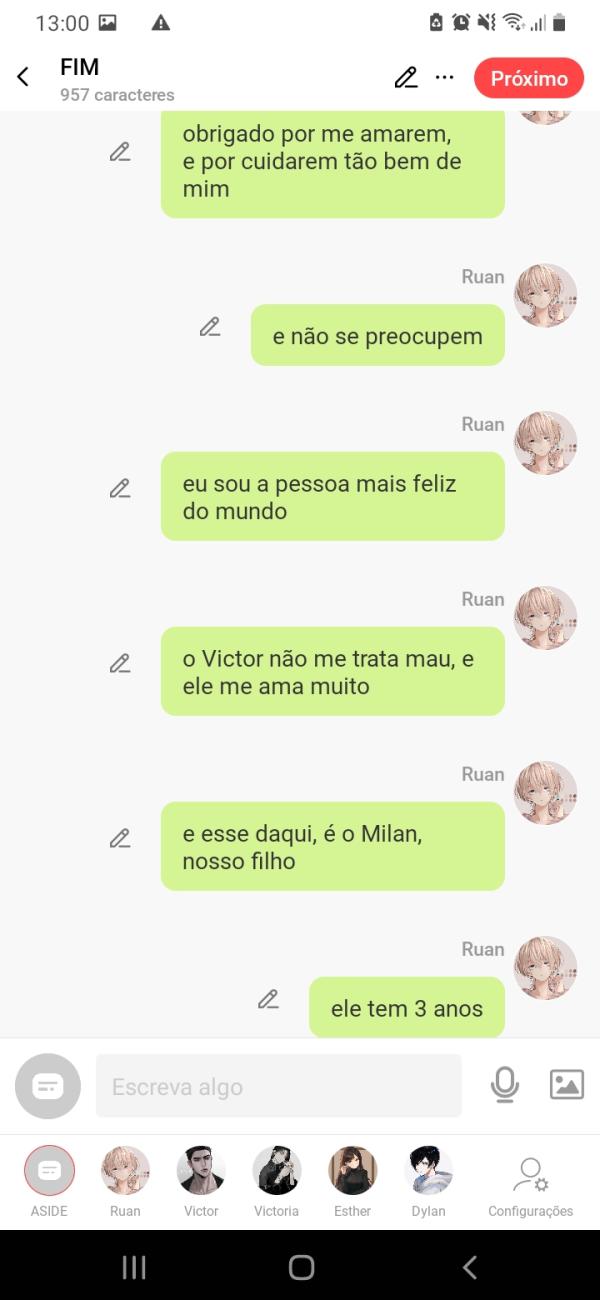
Task: Edit the message about Milan, nosso filho
Action: [120, 839]
